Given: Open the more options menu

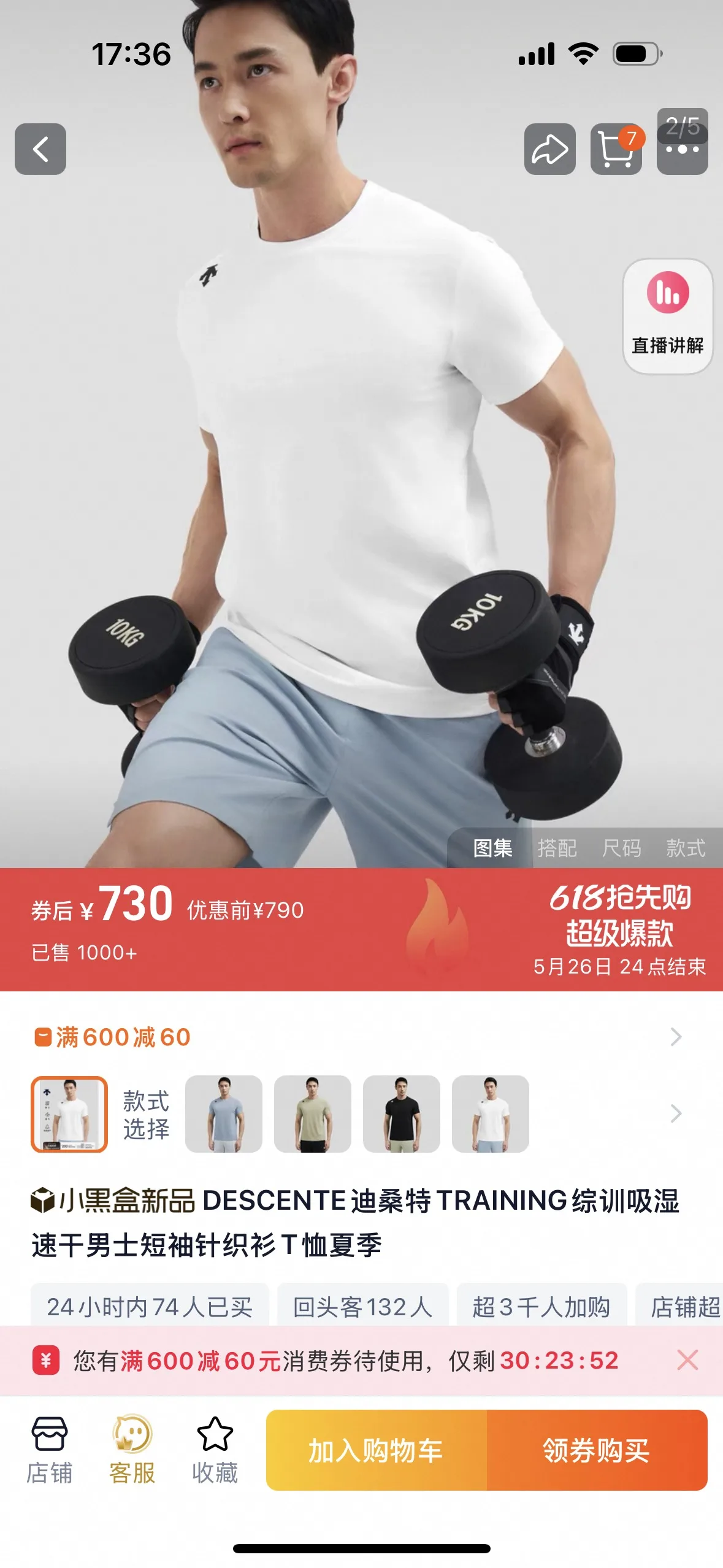Looking at the screenshot, I should (x=682, y=149).
